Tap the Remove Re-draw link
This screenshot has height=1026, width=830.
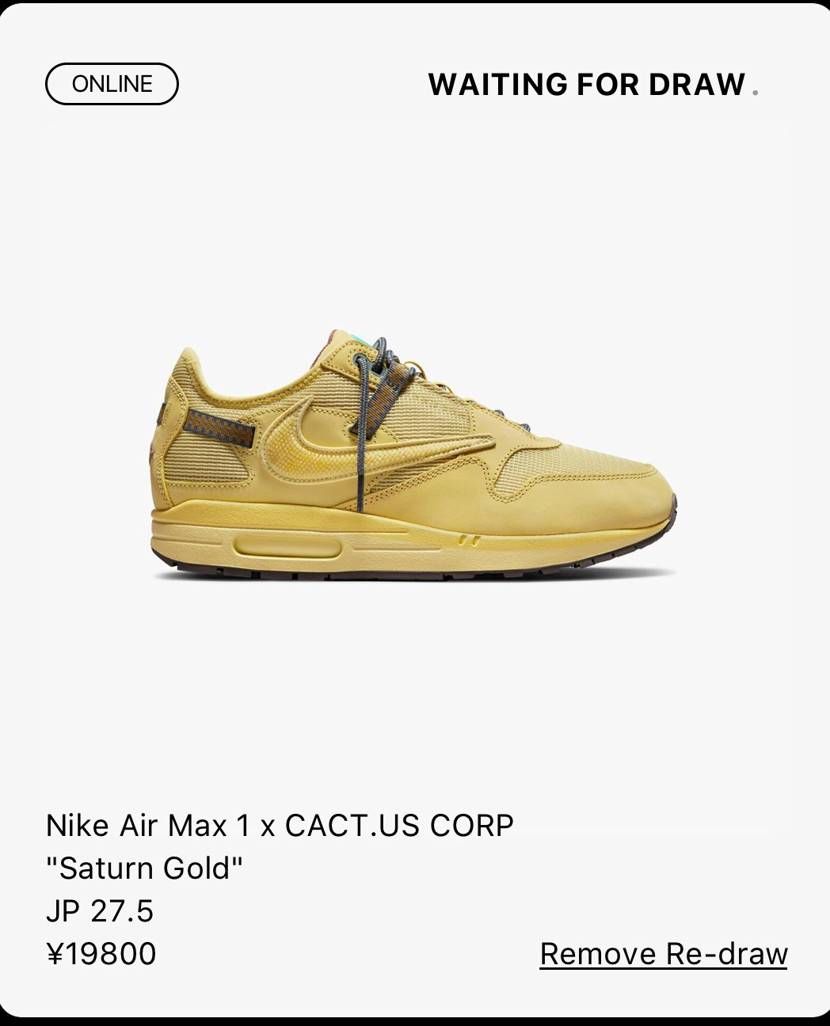(663, 954)
